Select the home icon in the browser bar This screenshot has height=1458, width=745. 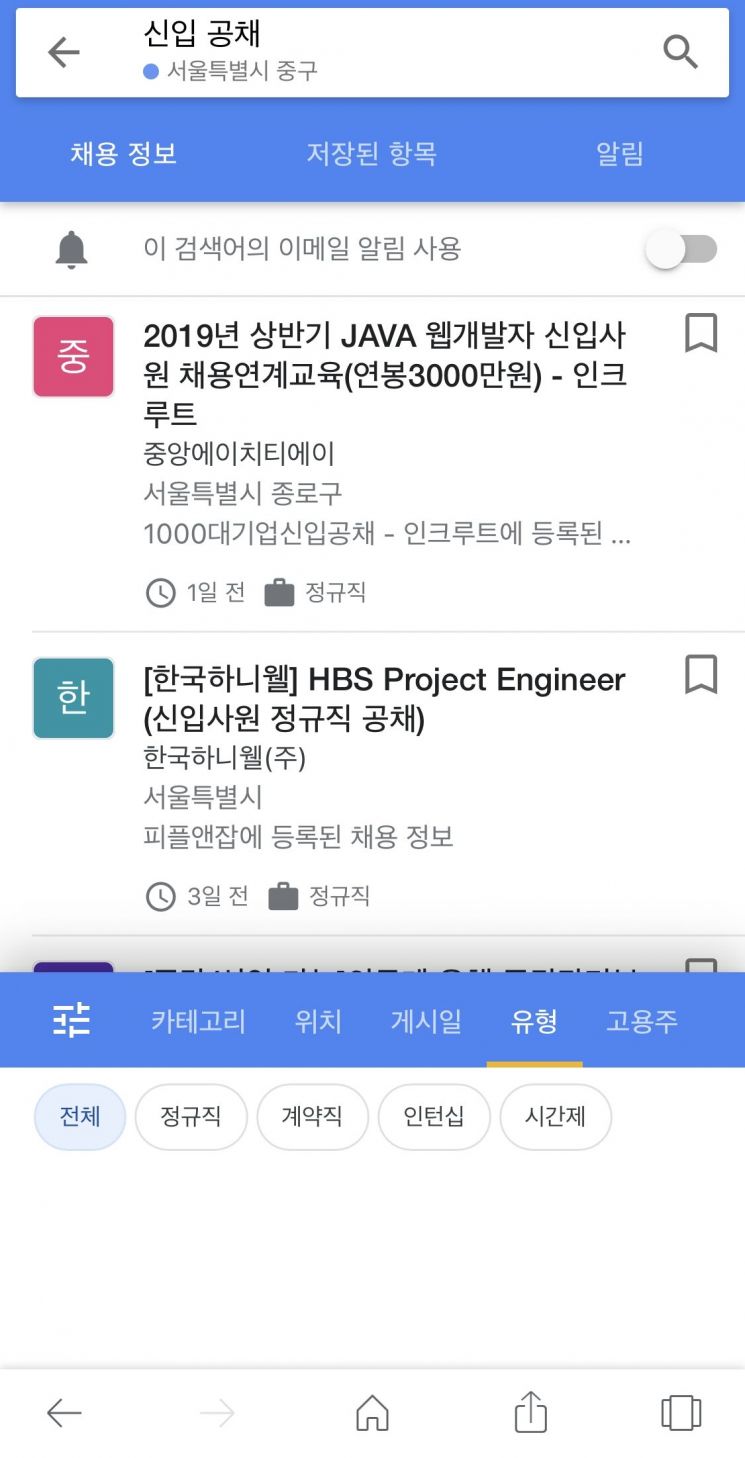pyautogui.click(x=372, y=1412)
